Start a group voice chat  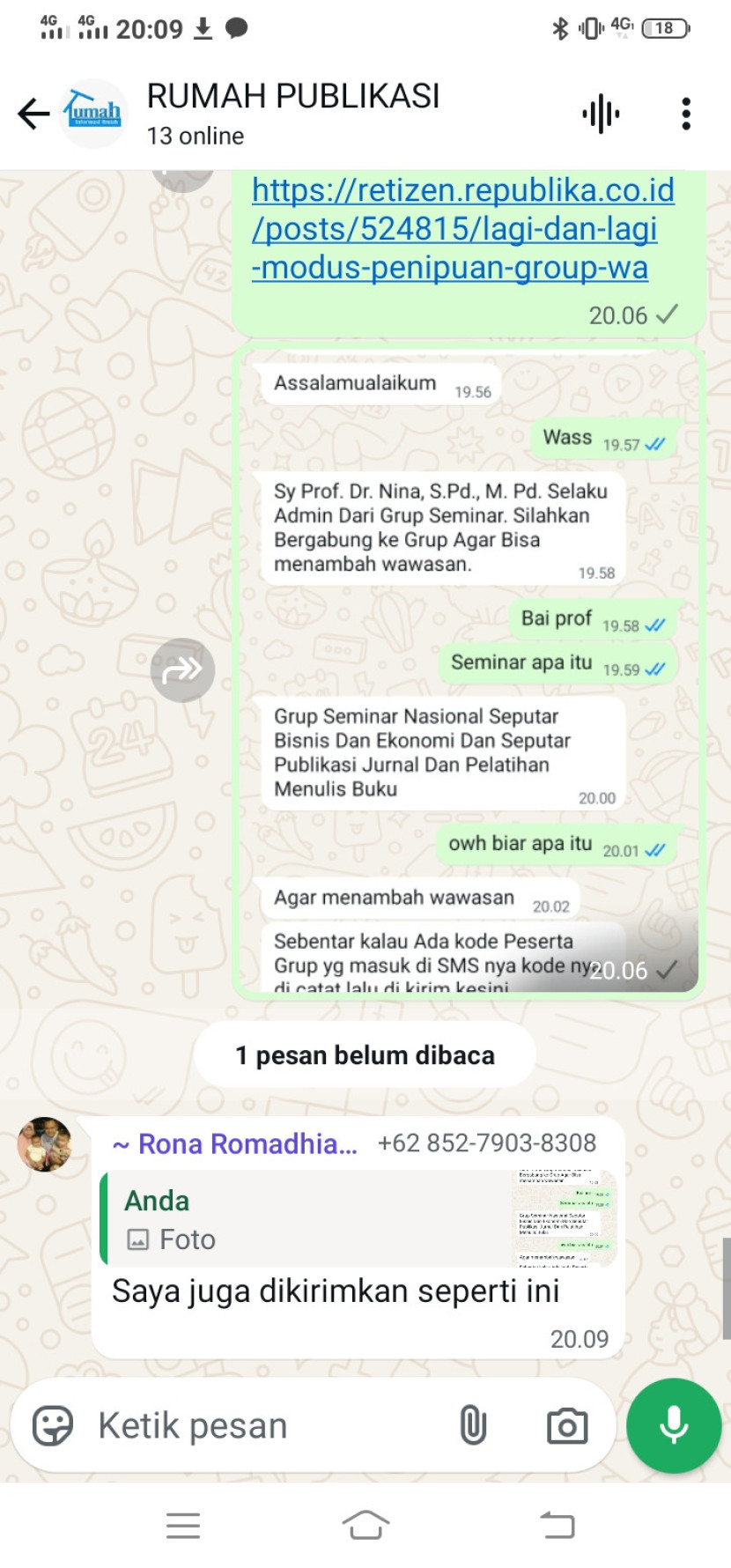coord(601,114)
